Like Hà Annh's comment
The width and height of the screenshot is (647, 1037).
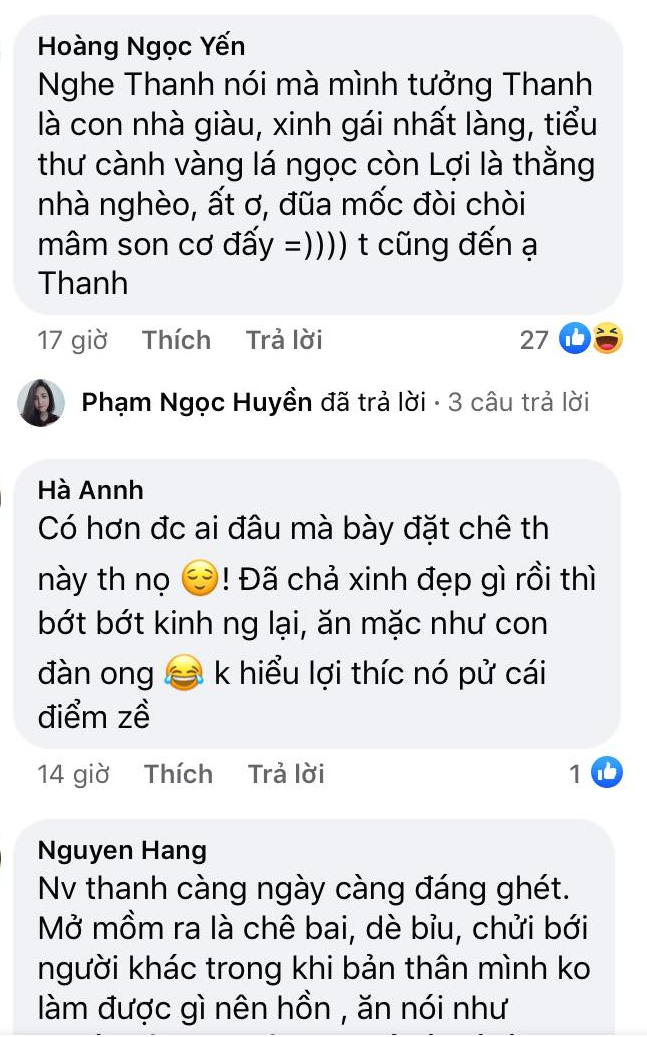178,774
